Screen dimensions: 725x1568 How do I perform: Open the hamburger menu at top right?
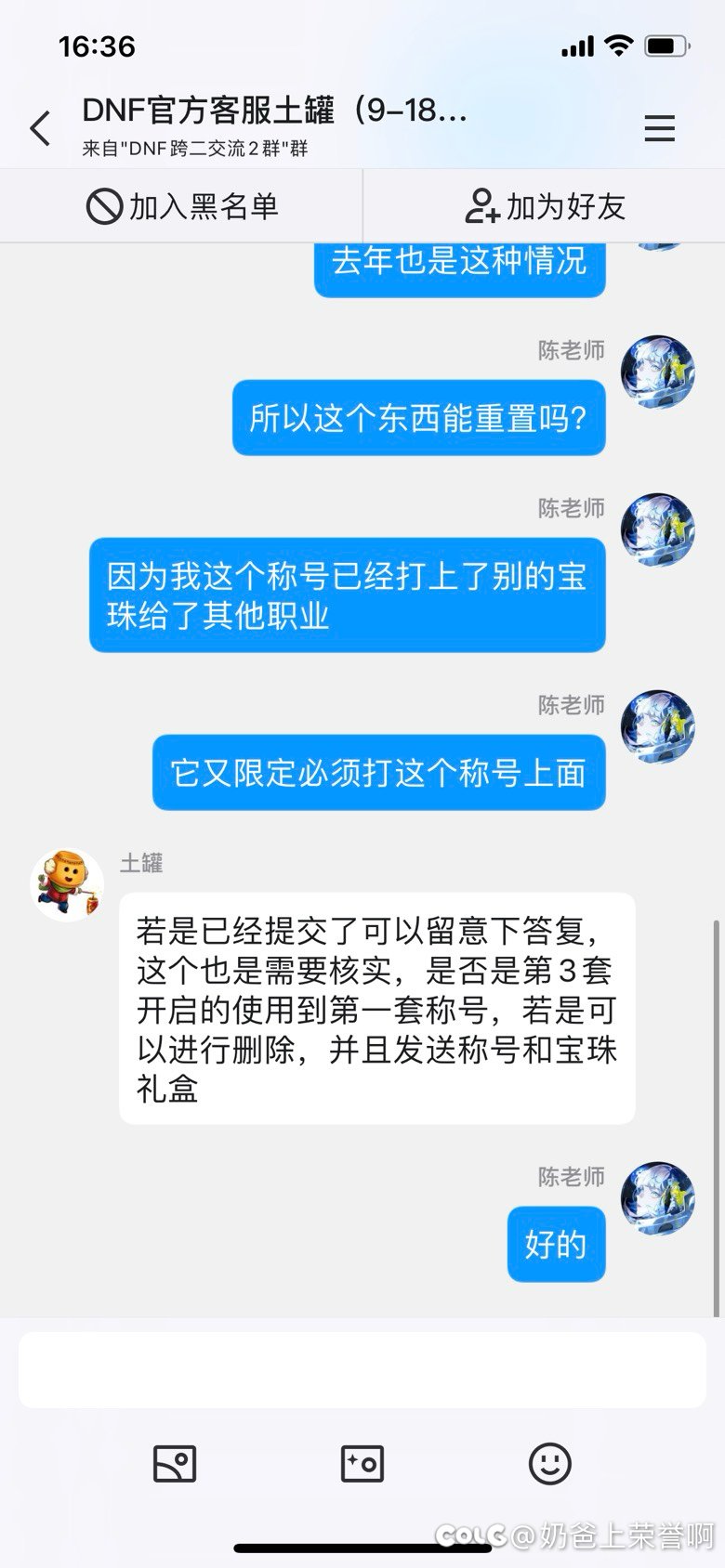[x=660, y=128]
